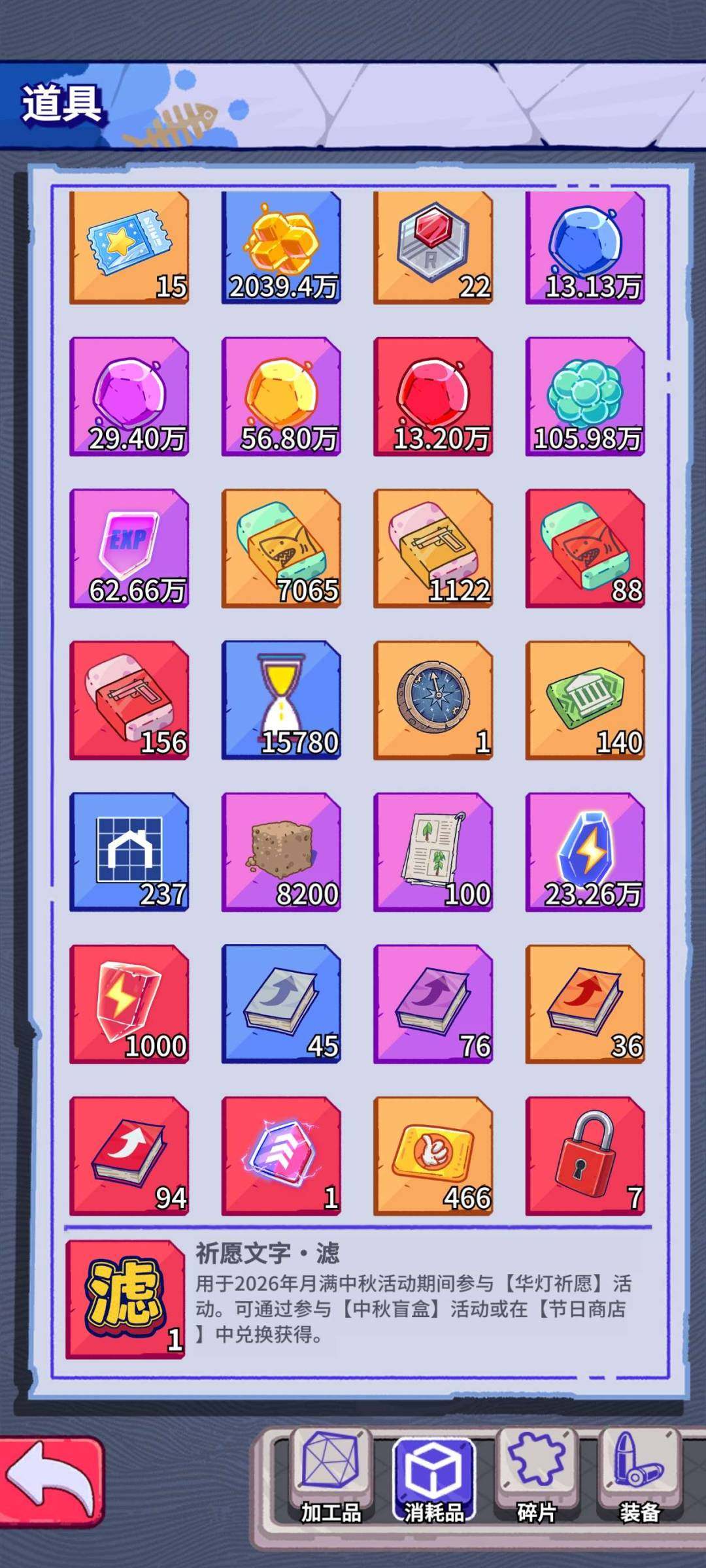Tap the compass item with count 1

[x=433, y=700]
